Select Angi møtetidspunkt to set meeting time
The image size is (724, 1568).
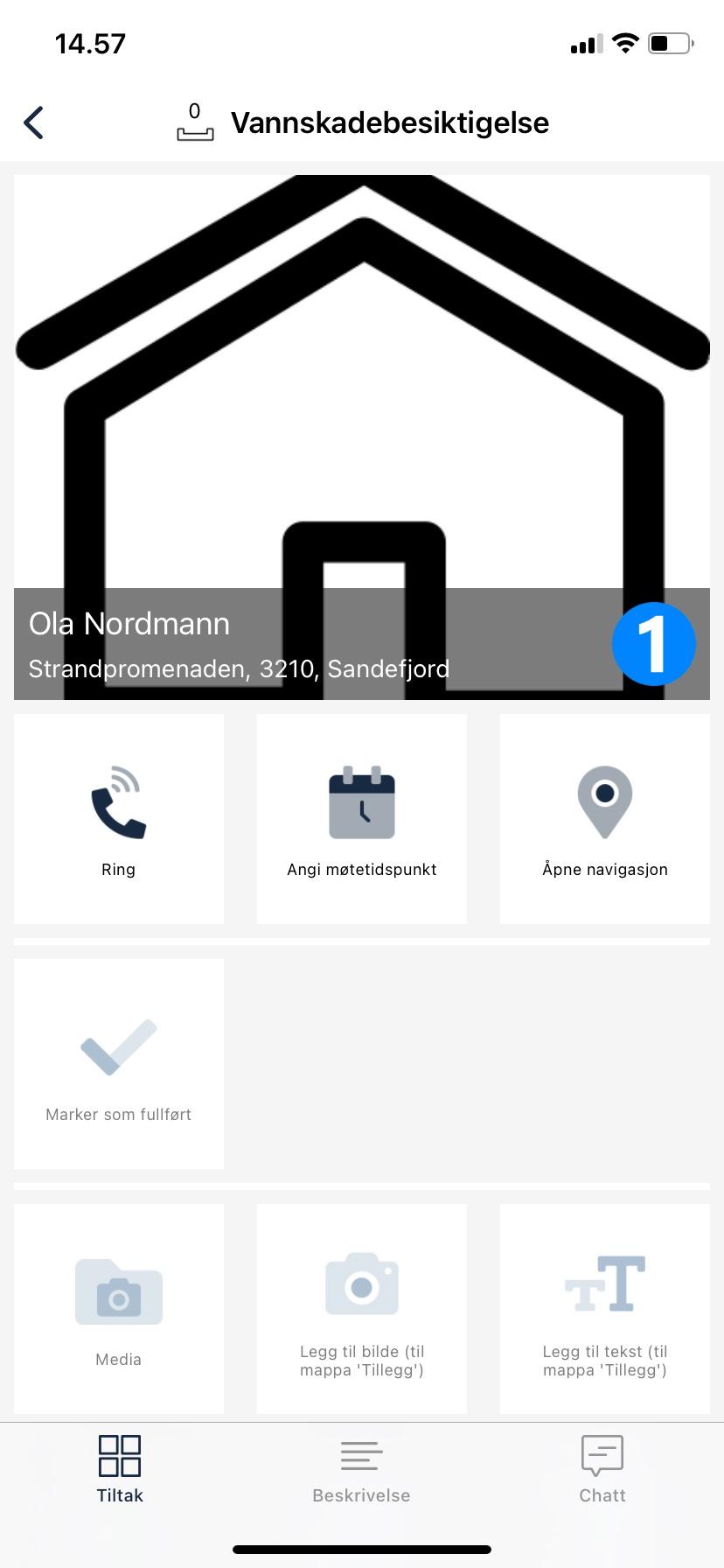(362, 819)
